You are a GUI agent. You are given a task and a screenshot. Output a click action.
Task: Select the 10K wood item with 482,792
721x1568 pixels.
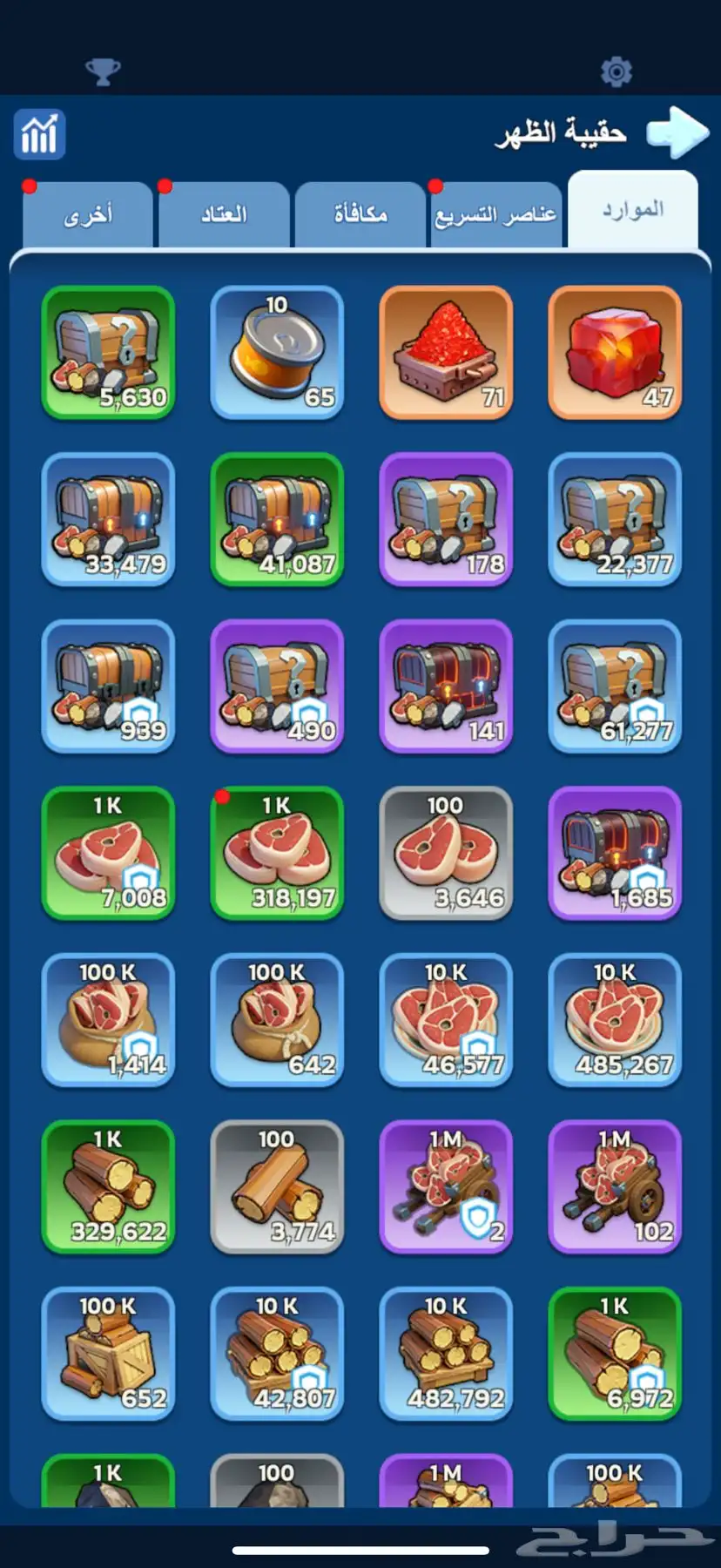click(x=446, y=1355)
